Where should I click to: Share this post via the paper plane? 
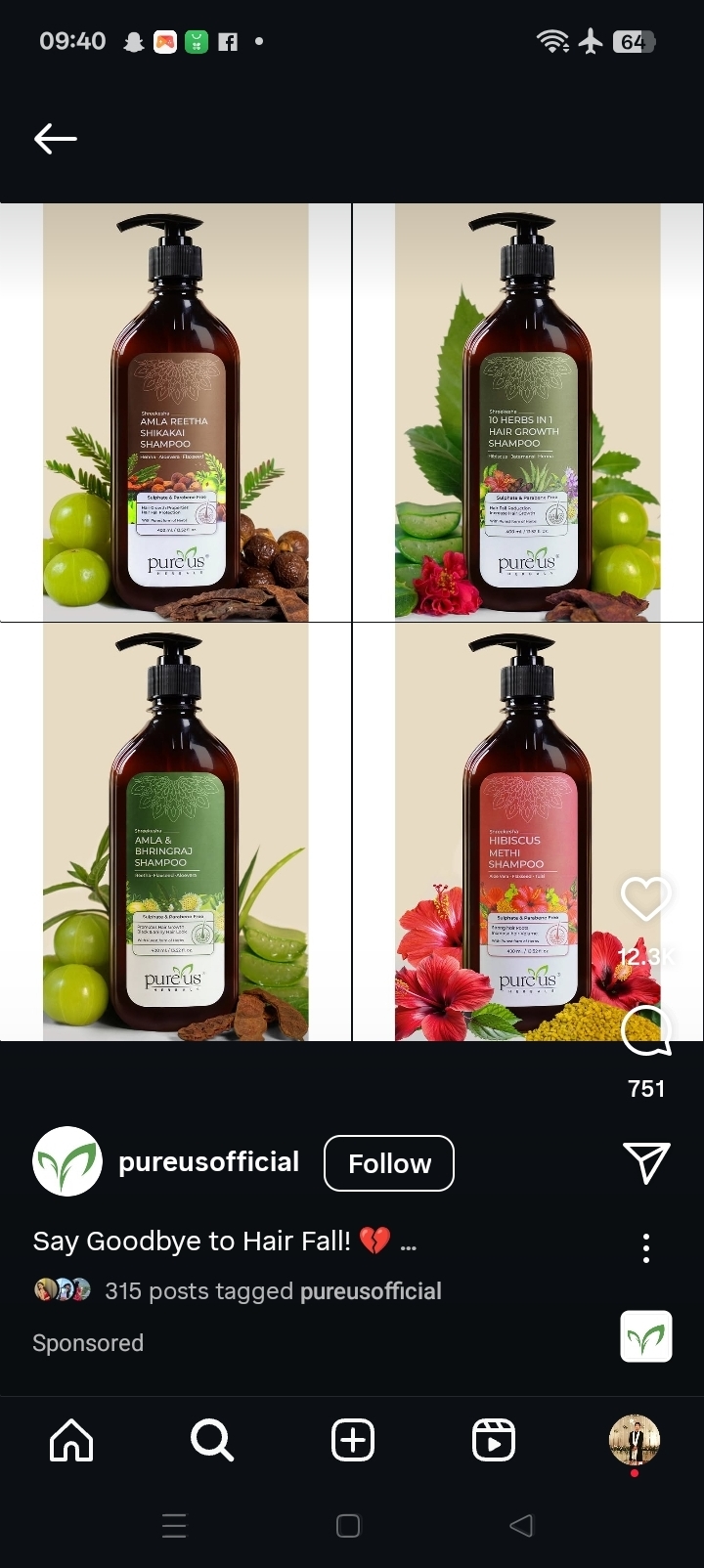click(645, 1162)
